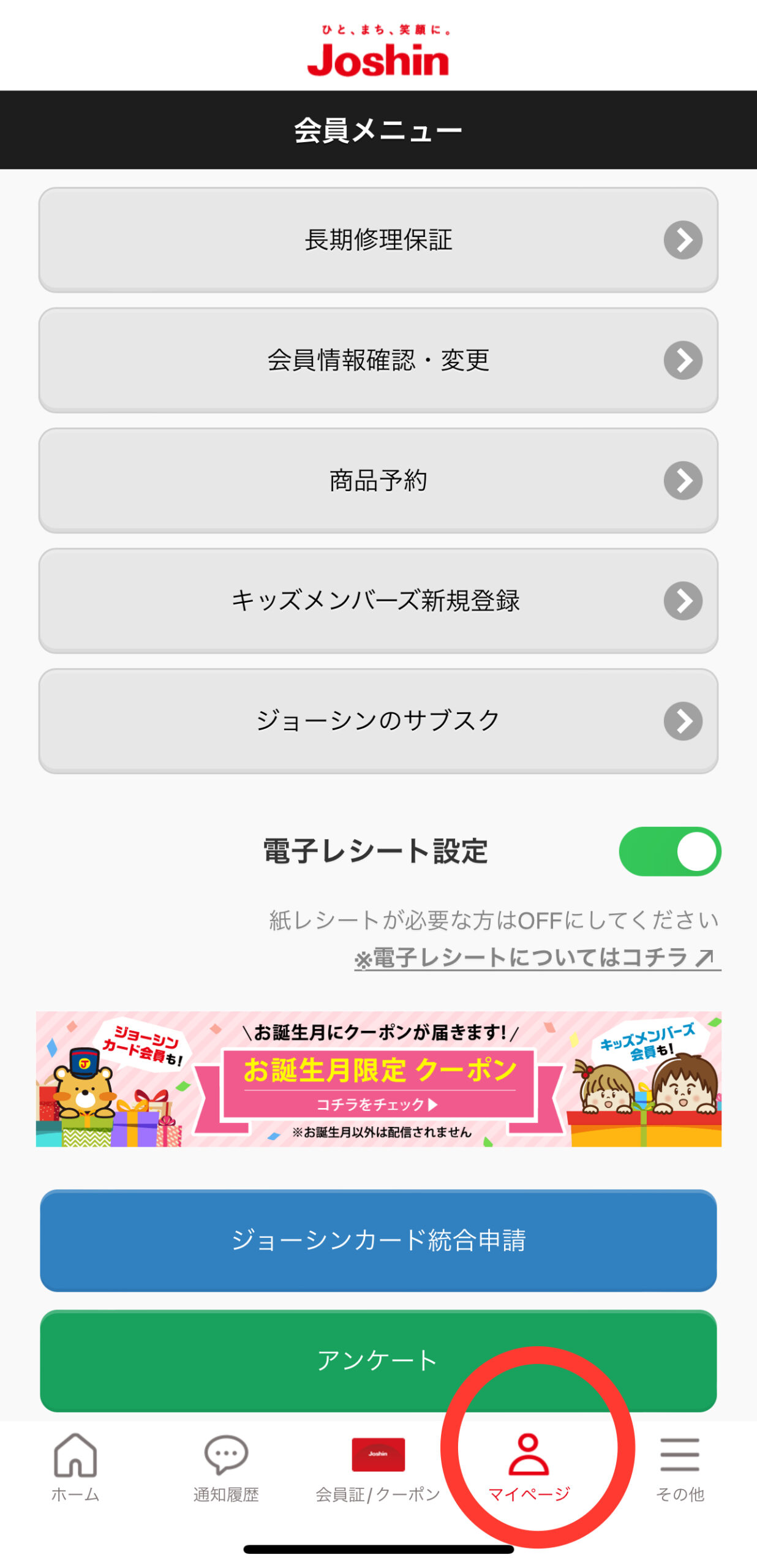This screenshot has width=757, height=1568.
Task: Open 会員情報確認・変更 row
Action: [x=378, y=360]
